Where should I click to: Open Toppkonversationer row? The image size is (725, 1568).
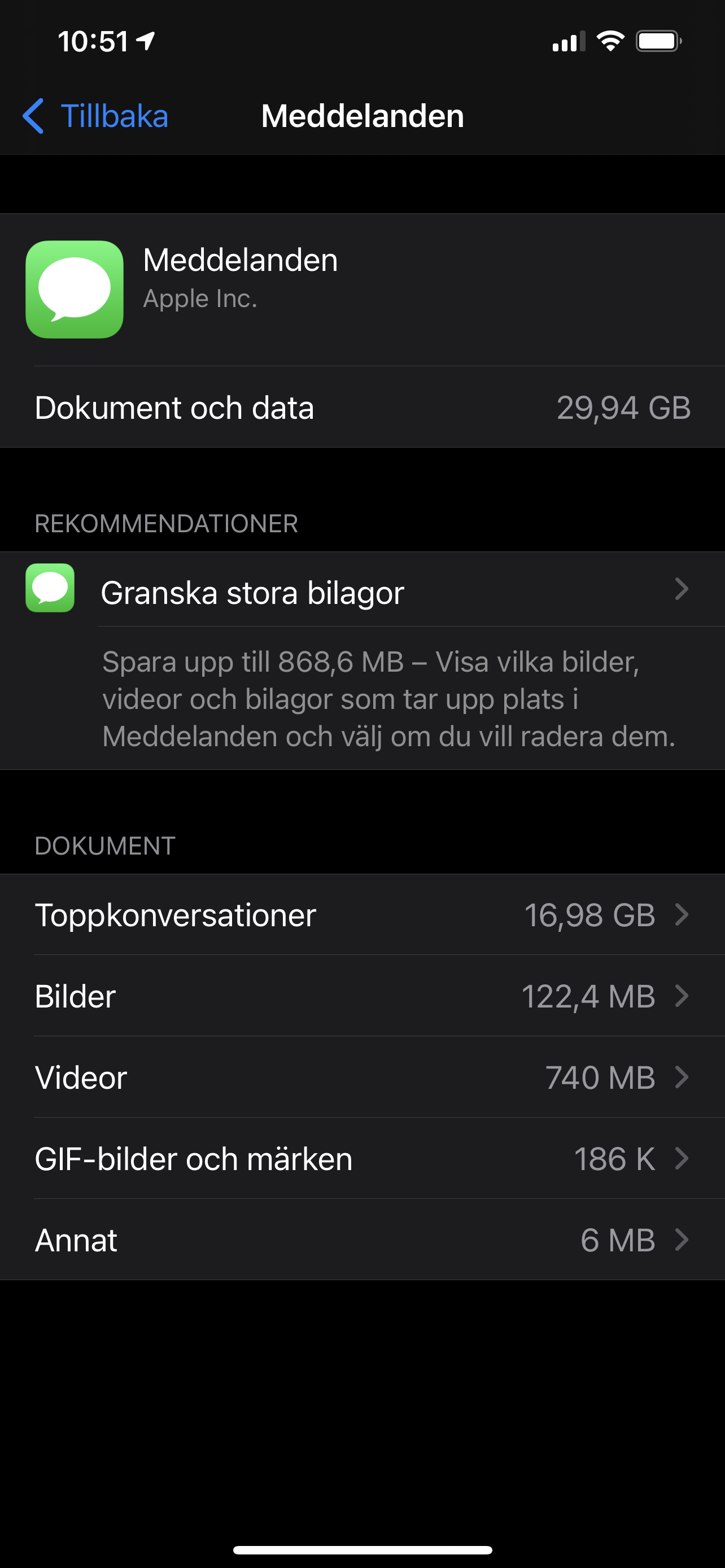click(362, 915)
